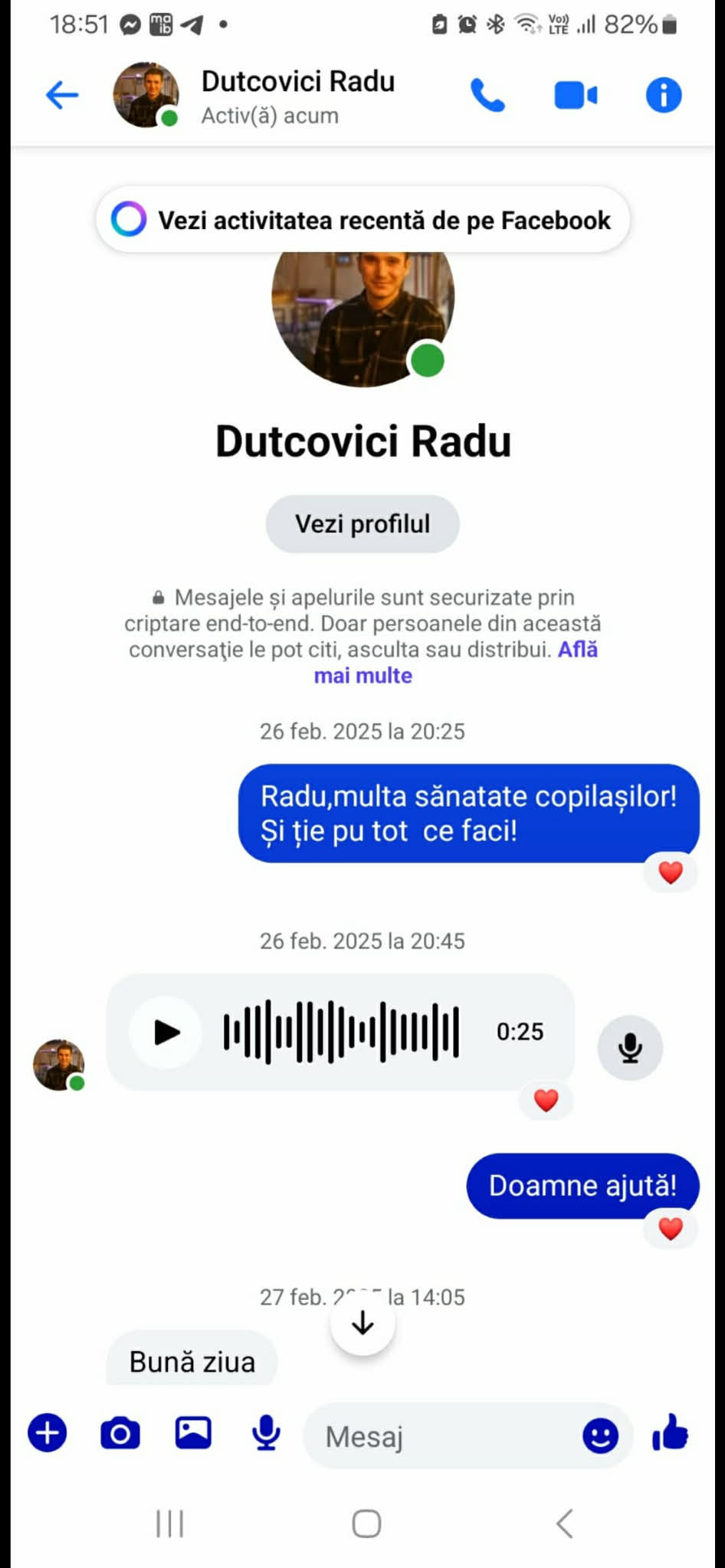Open the camera to take a photo
The width and height of the screenshot is (725, 1568).
120,1433
